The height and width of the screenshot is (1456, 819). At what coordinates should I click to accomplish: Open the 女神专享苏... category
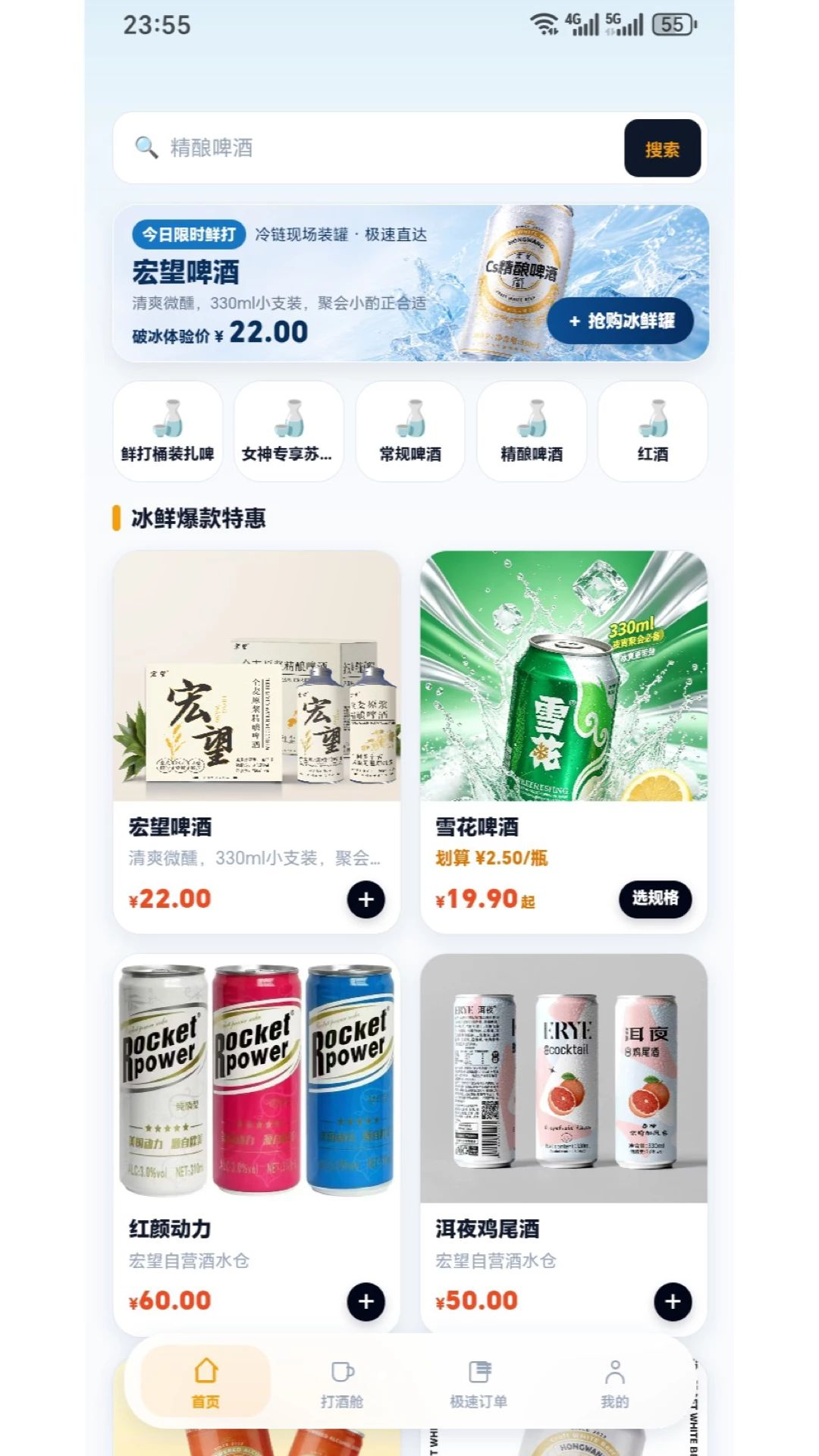click(x=288, y=431)
